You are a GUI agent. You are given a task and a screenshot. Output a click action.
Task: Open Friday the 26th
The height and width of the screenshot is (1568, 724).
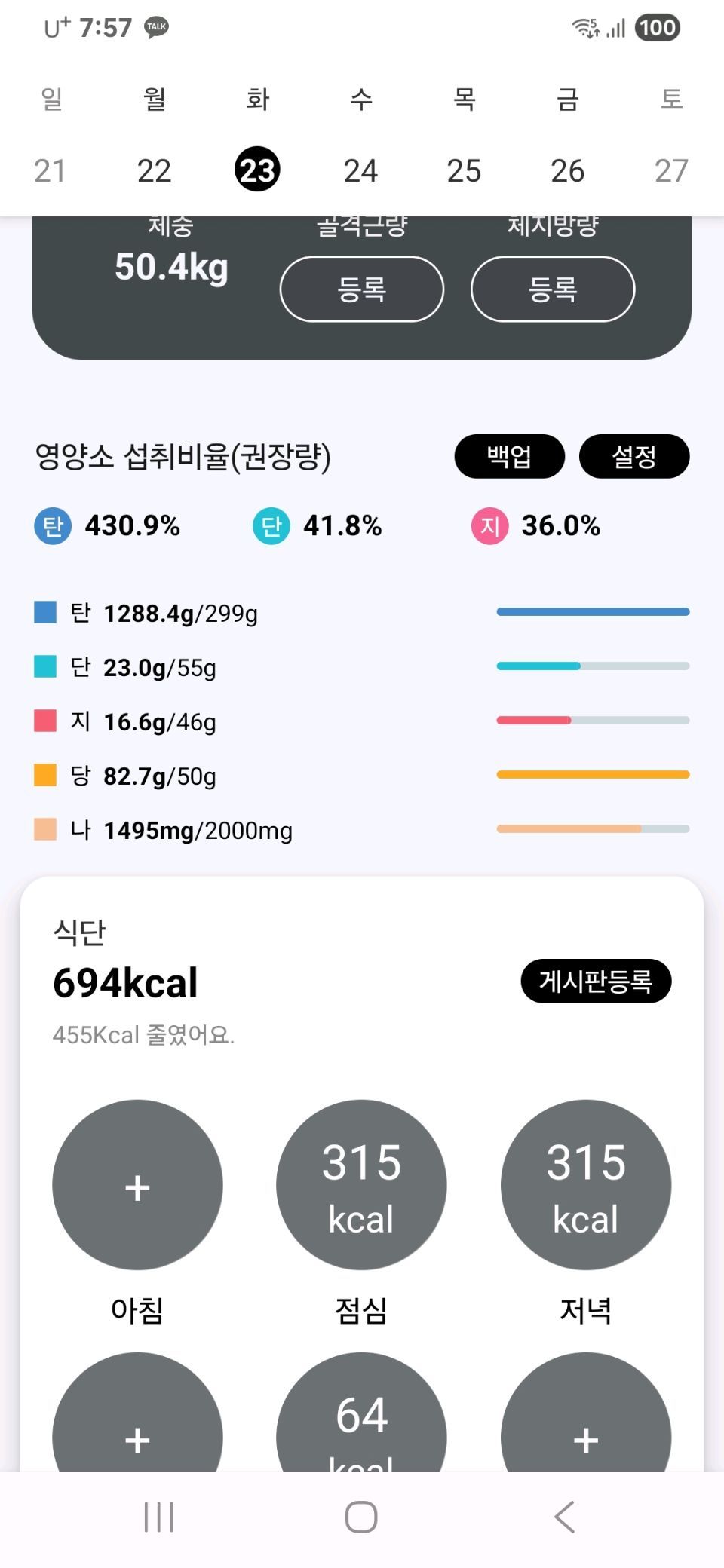567,170
